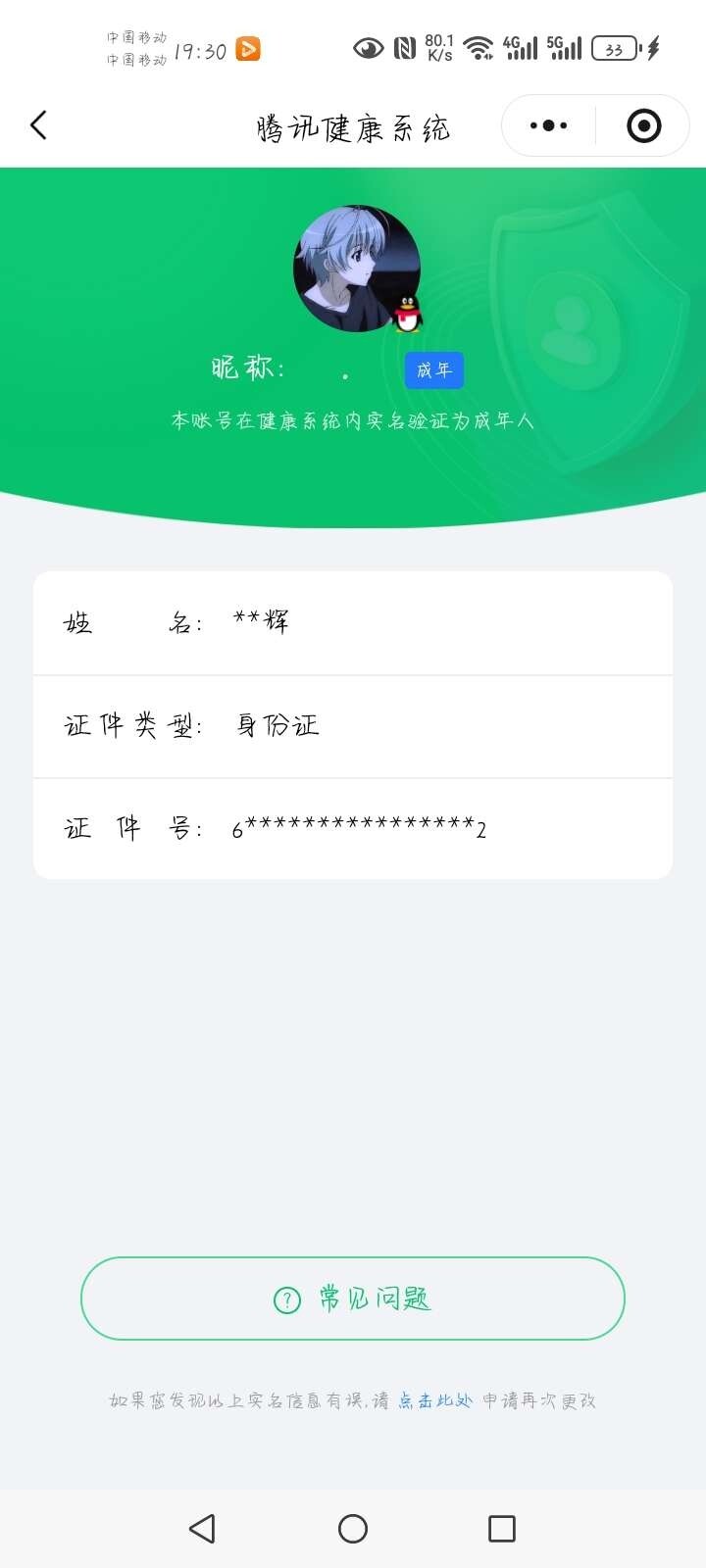Tap the eye-protection icon in the status bar
Viewport: 706px width, 1568px height.
coord(368,46)
